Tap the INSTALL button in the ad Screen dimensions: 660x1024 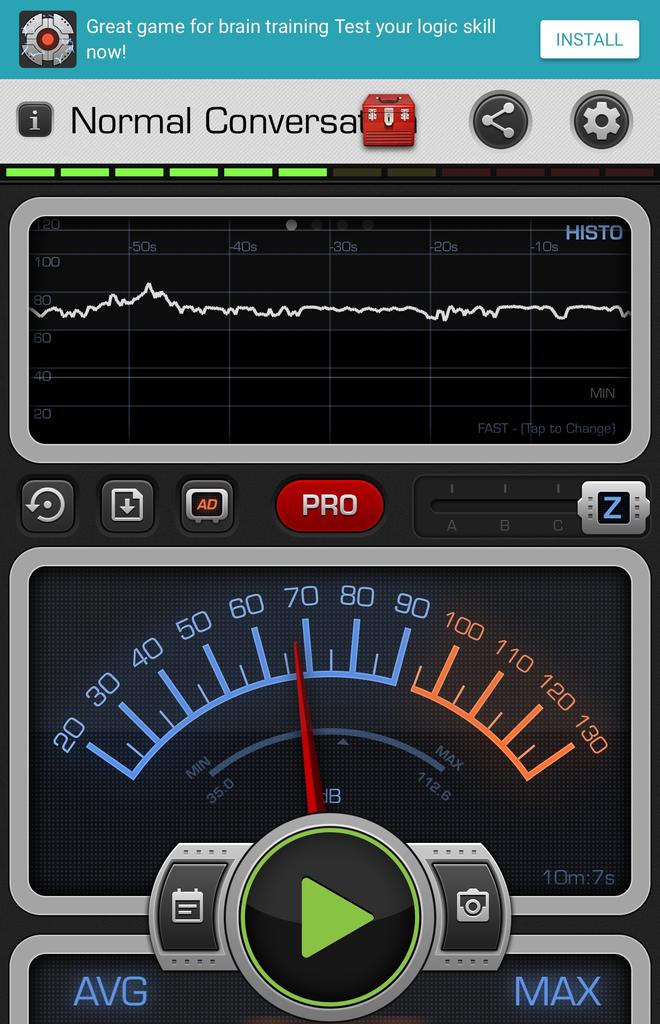pyautogui.click(x=589, y=40)
